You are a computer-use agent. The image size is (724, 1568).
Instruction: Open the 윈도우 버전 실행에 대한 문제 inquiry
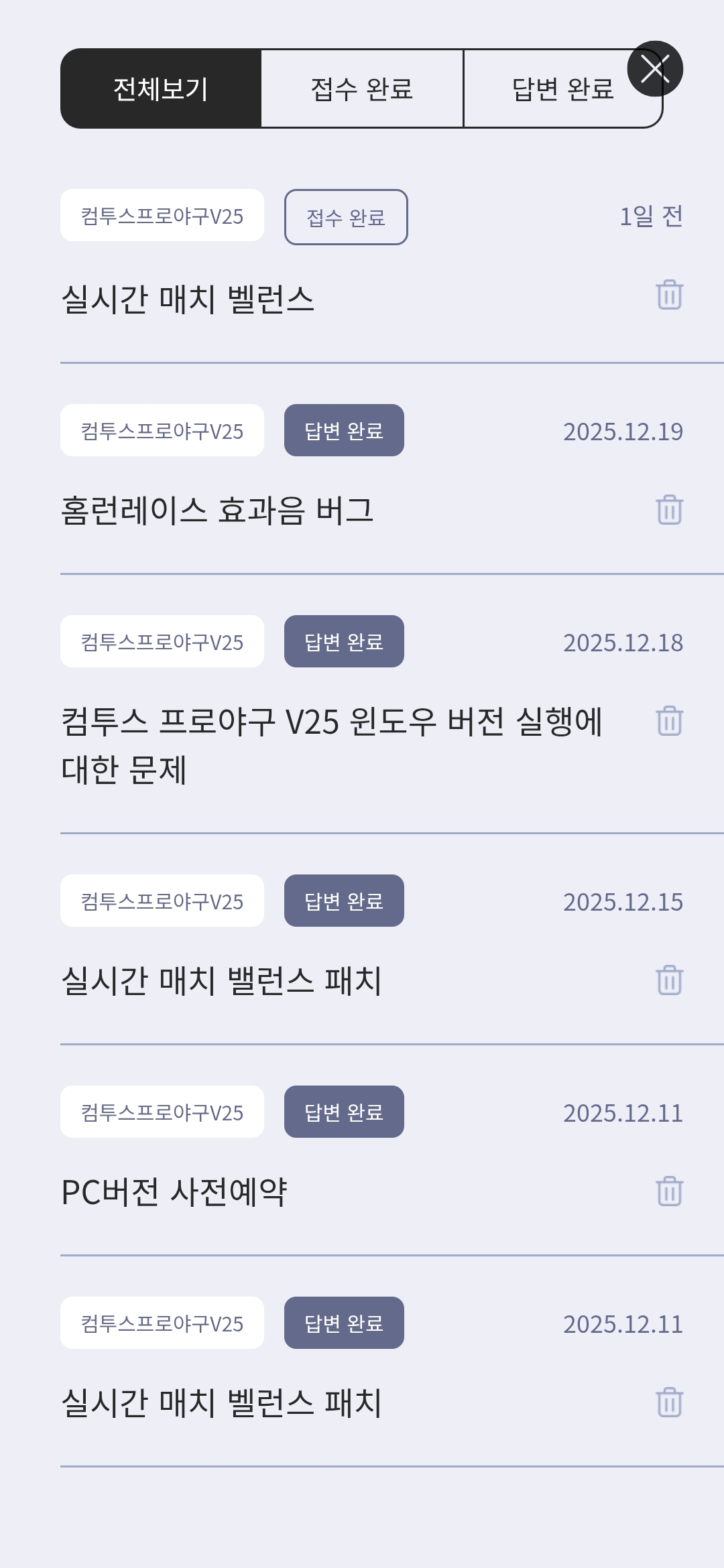(x=332, y=744)
